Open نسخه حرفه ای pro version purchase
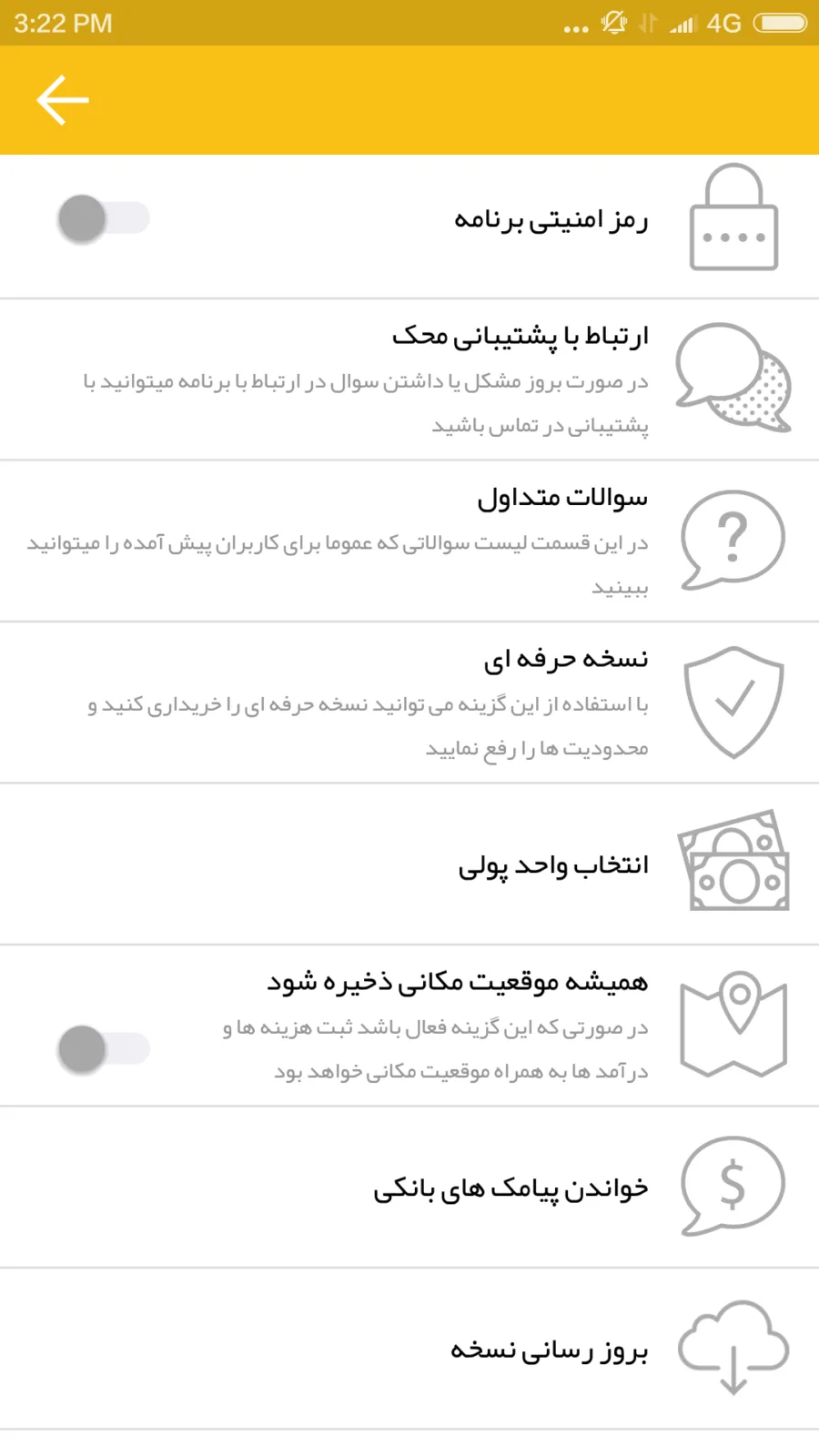The image size is (819, 1456). pos(409,703)
